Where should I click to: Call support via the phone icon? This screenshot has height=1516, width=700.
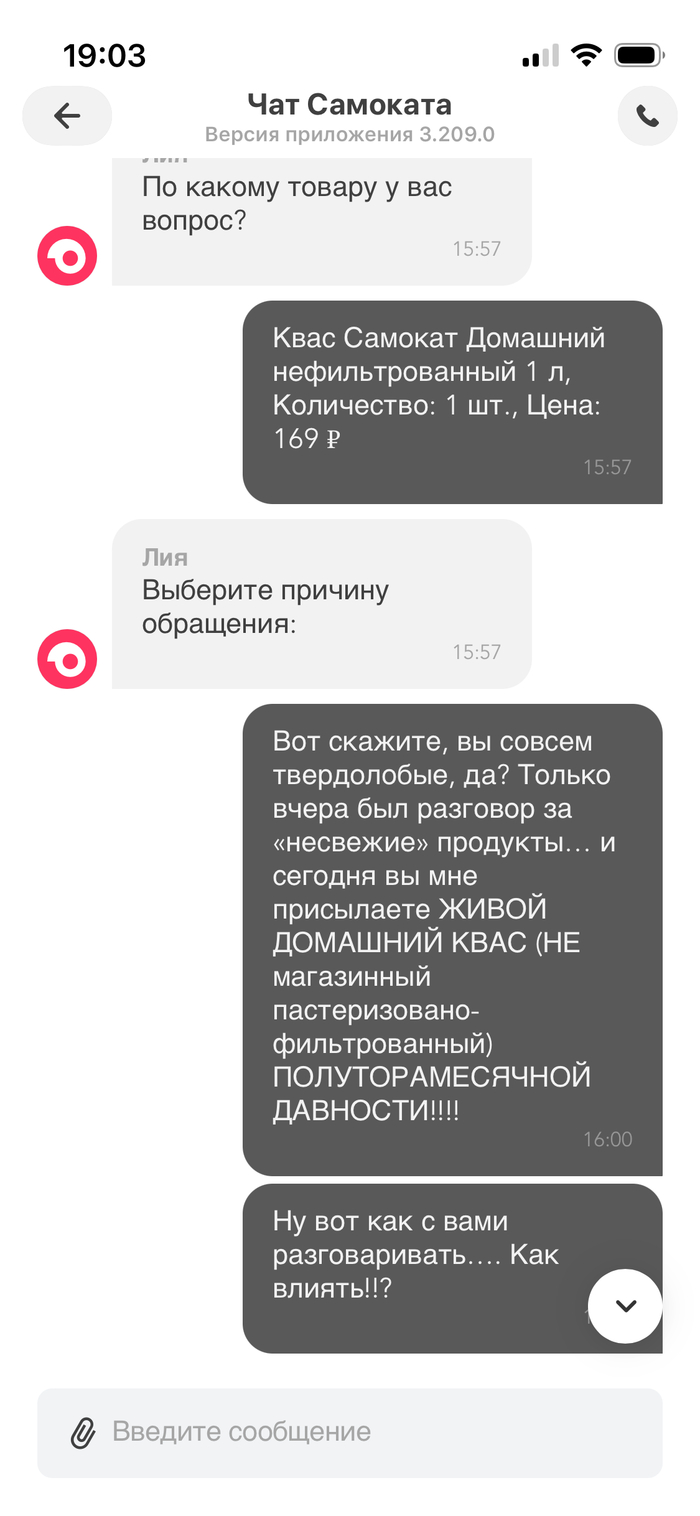647,116
